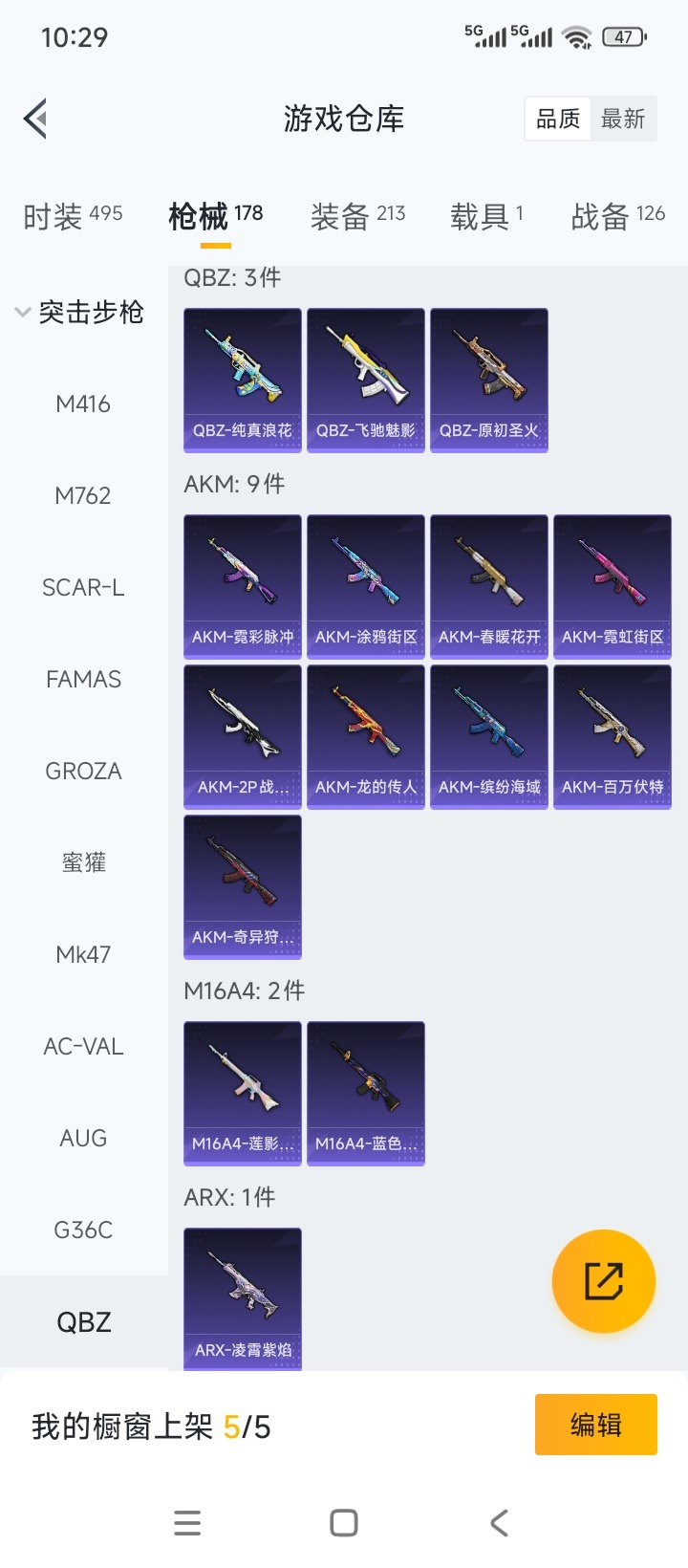This screenshot has height=1568, width=688.
Task: View the M16A4-莲影 skin
Action: [243, 1092]
